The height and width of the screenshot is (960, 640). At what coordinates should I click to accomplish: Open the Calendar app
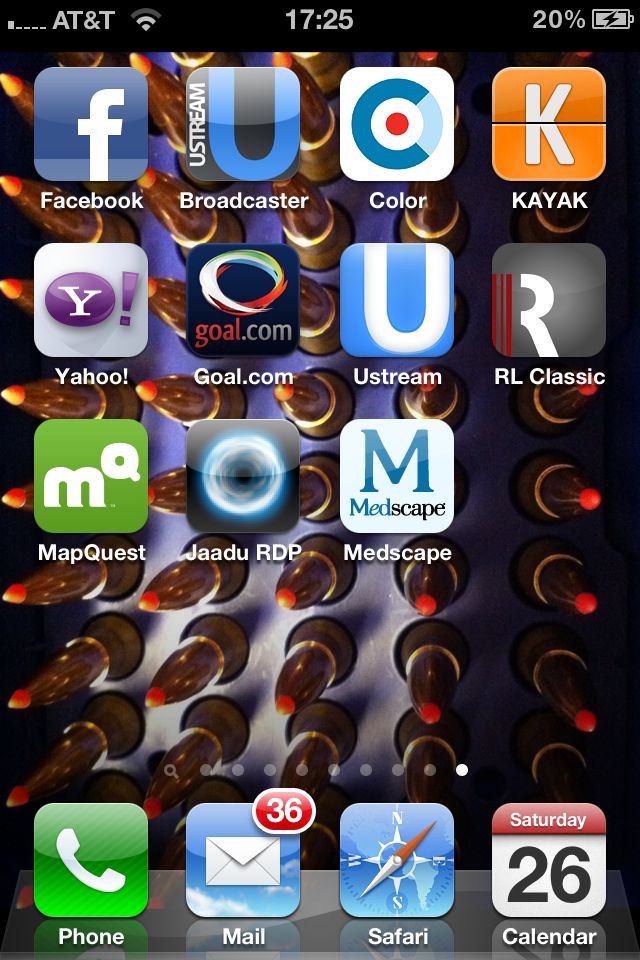click(x=549, y=860)
